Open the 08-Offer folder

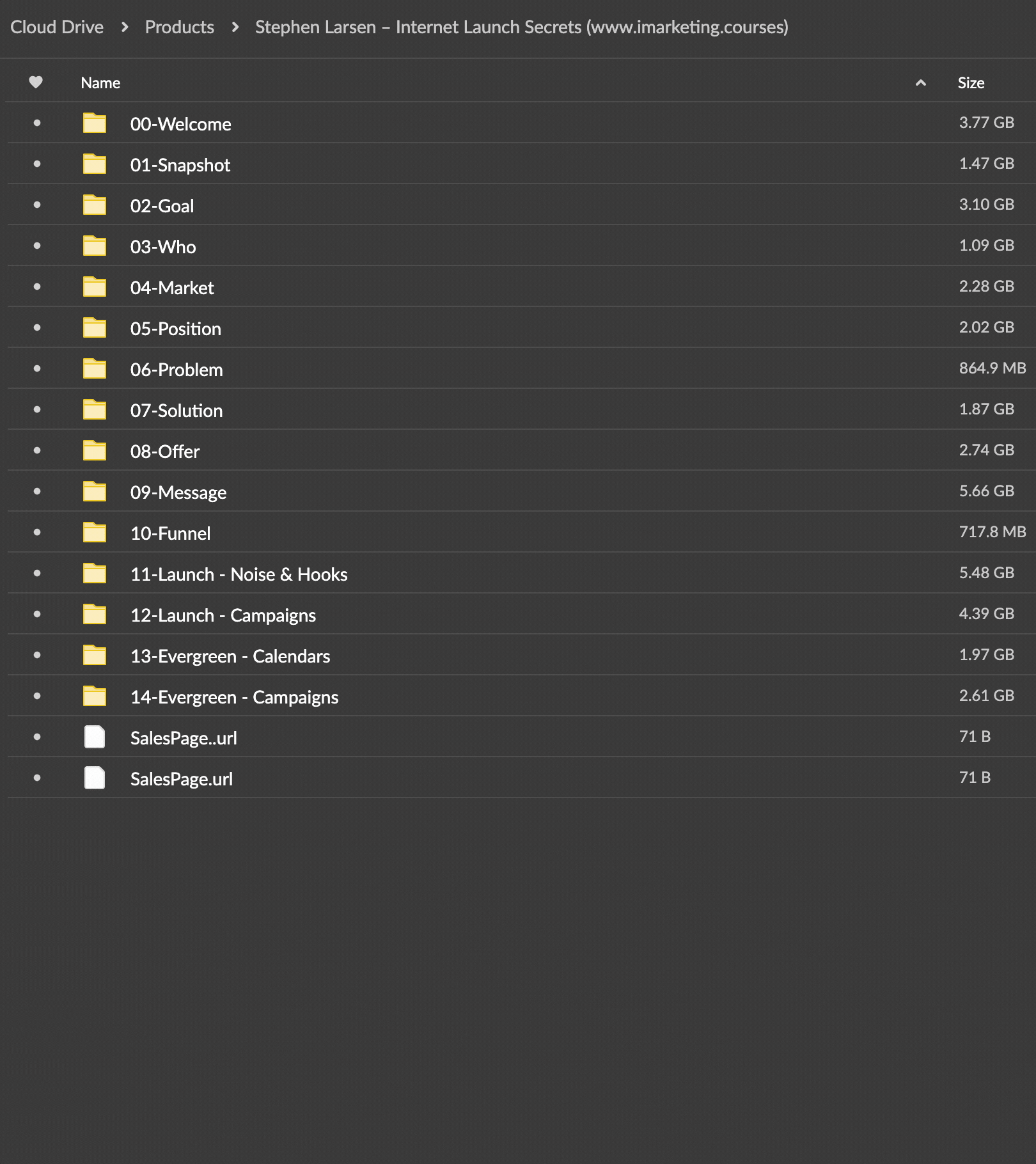(x=165, y=452)
